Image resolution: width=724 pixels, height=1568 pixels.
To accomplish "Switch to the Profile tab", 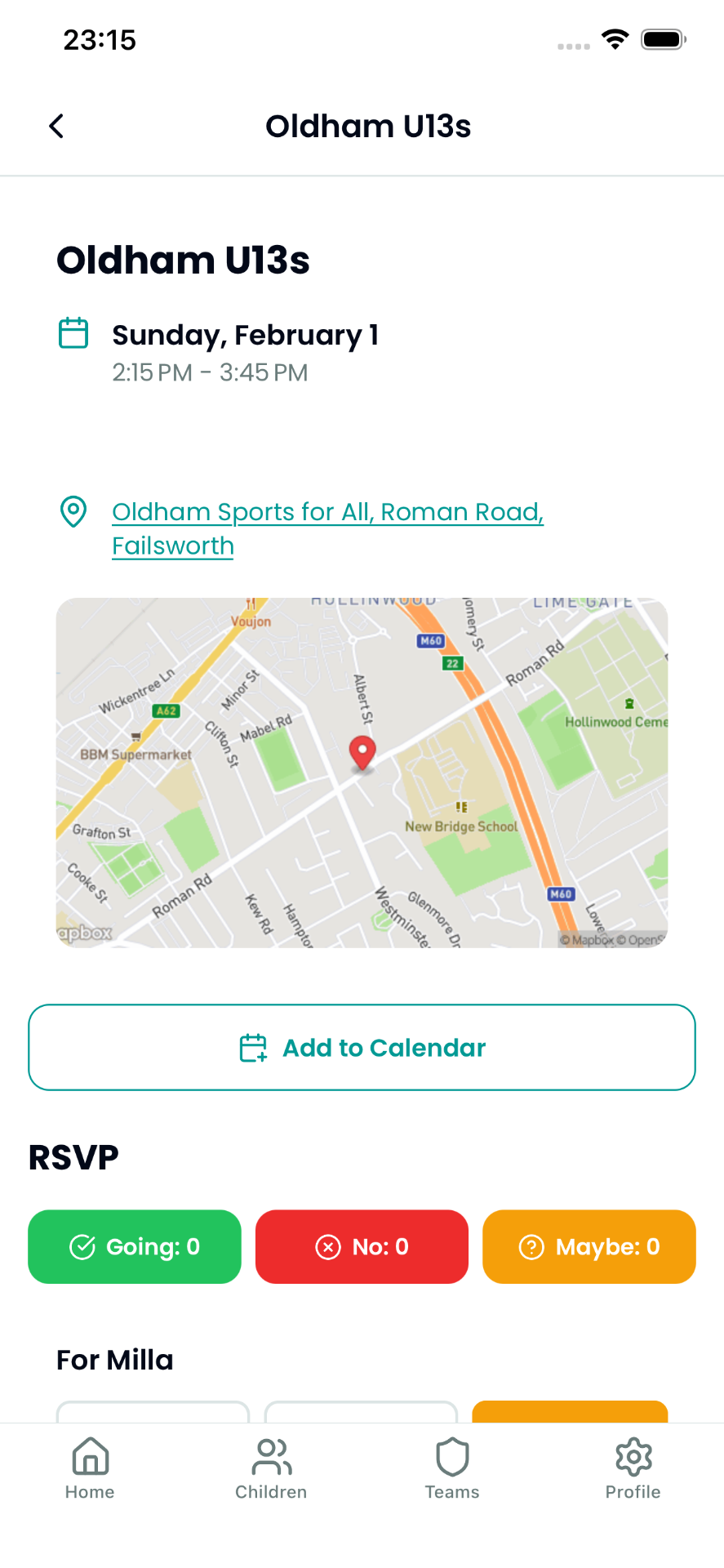I will pyautogui.click(x=633, y=1468).
